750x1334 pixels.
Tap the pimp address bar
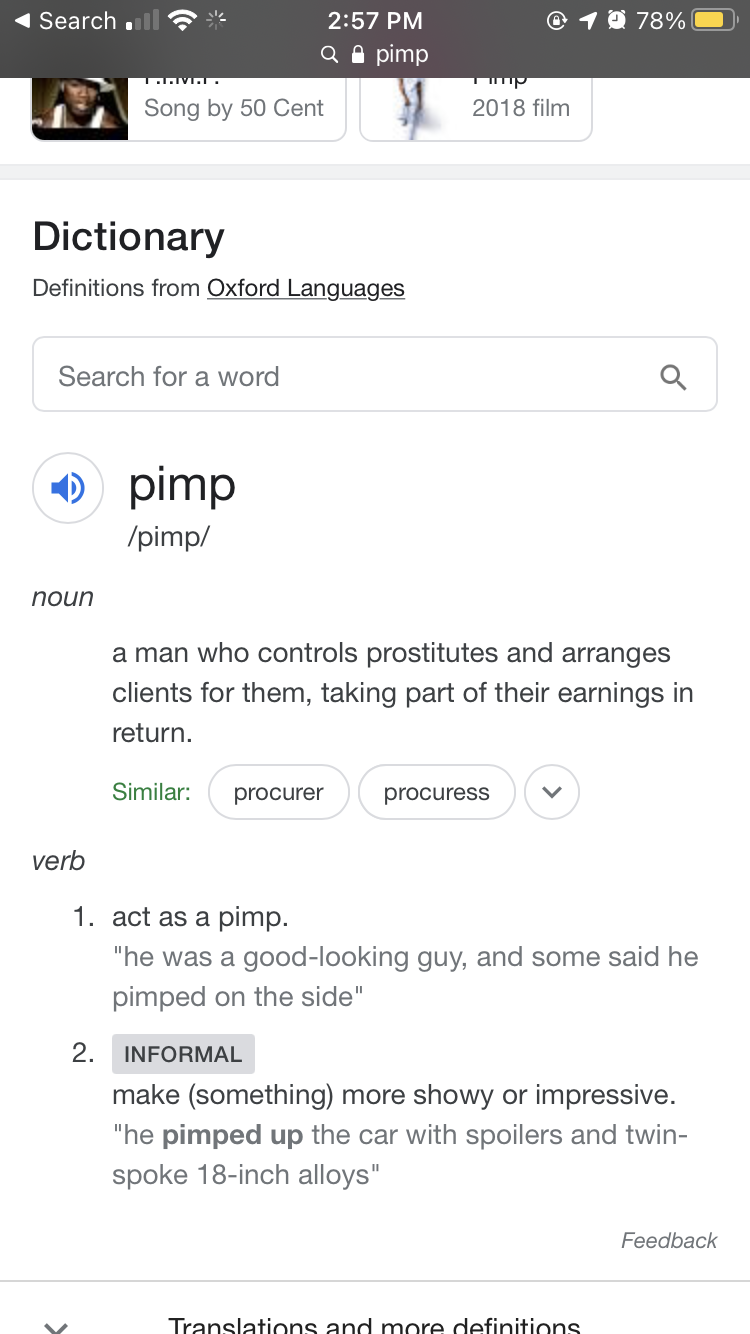pyautogui.click(x=375, y=55)
